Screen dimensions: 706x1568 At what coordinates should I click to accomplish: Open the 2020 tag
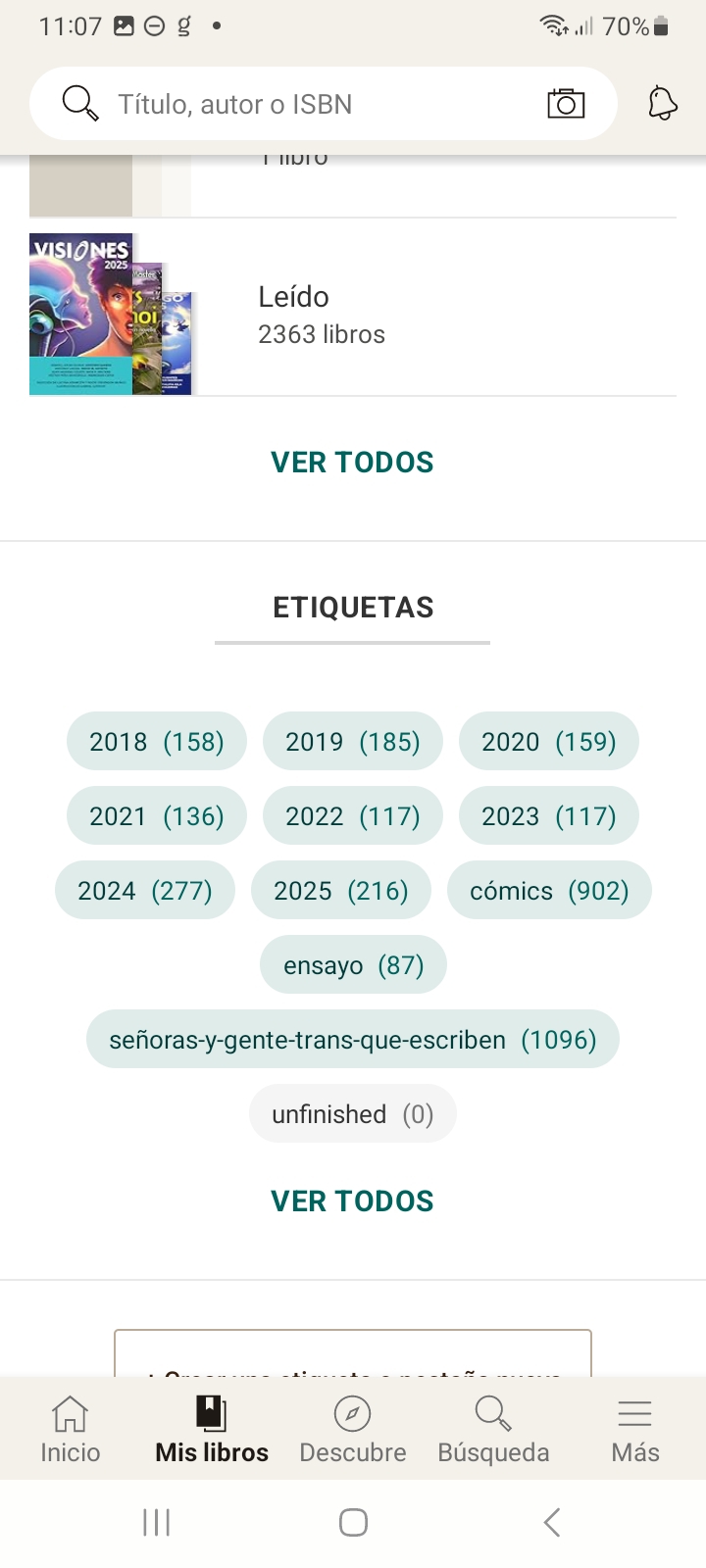[549, 742]
